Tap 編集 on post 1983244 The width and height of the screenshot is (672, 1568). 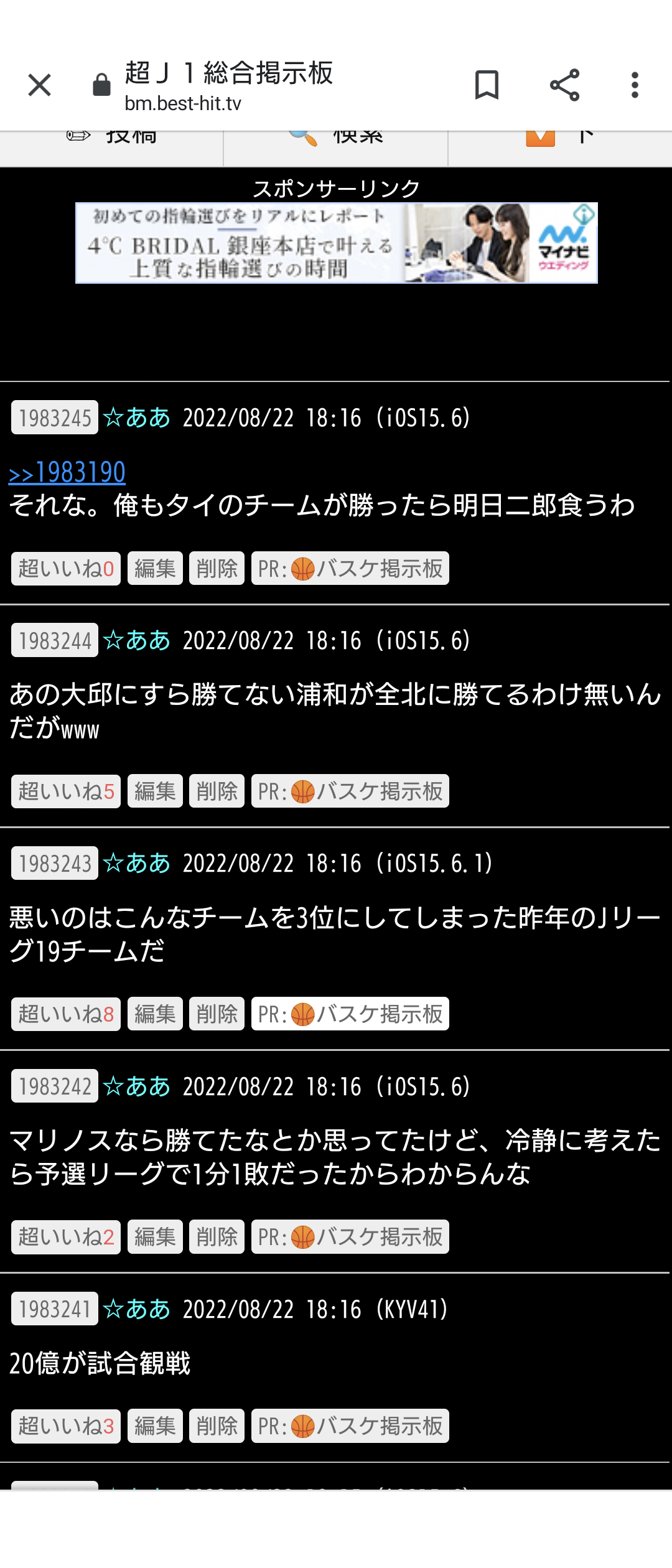click(x=155, y=791)
